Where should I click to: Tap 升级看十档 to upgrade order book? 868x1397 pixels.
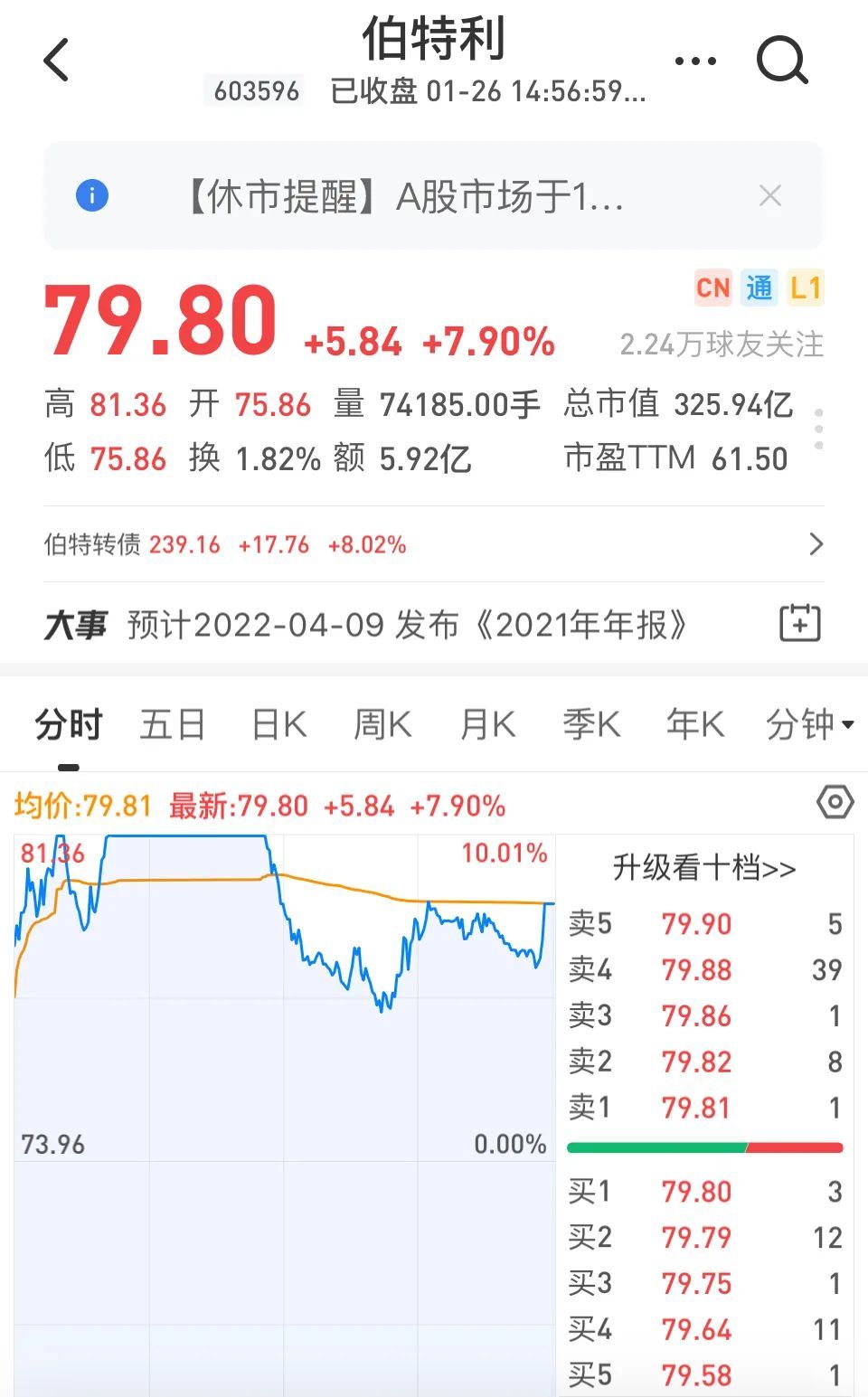point(704,868)
